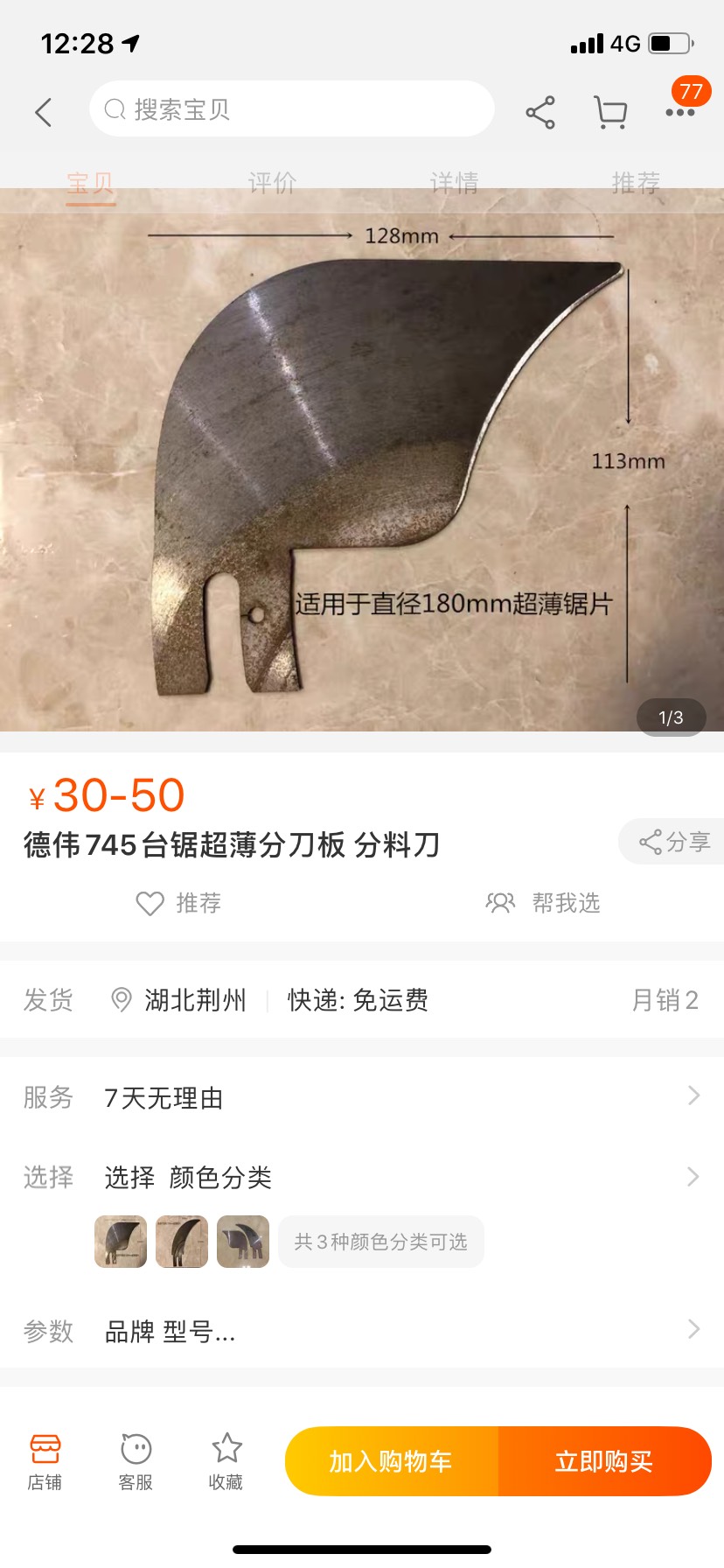Share this product via top share icon

point(540,112)
